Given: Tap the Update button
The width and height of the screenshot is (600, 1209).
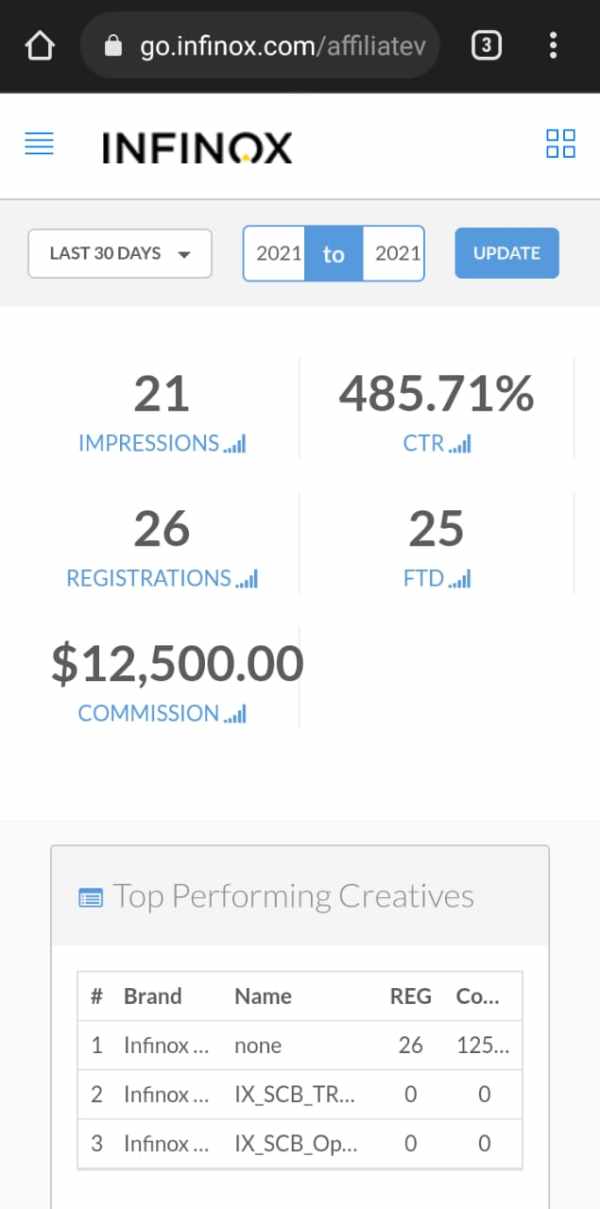Looking at the screenshot, I should (x=507, y=253).
